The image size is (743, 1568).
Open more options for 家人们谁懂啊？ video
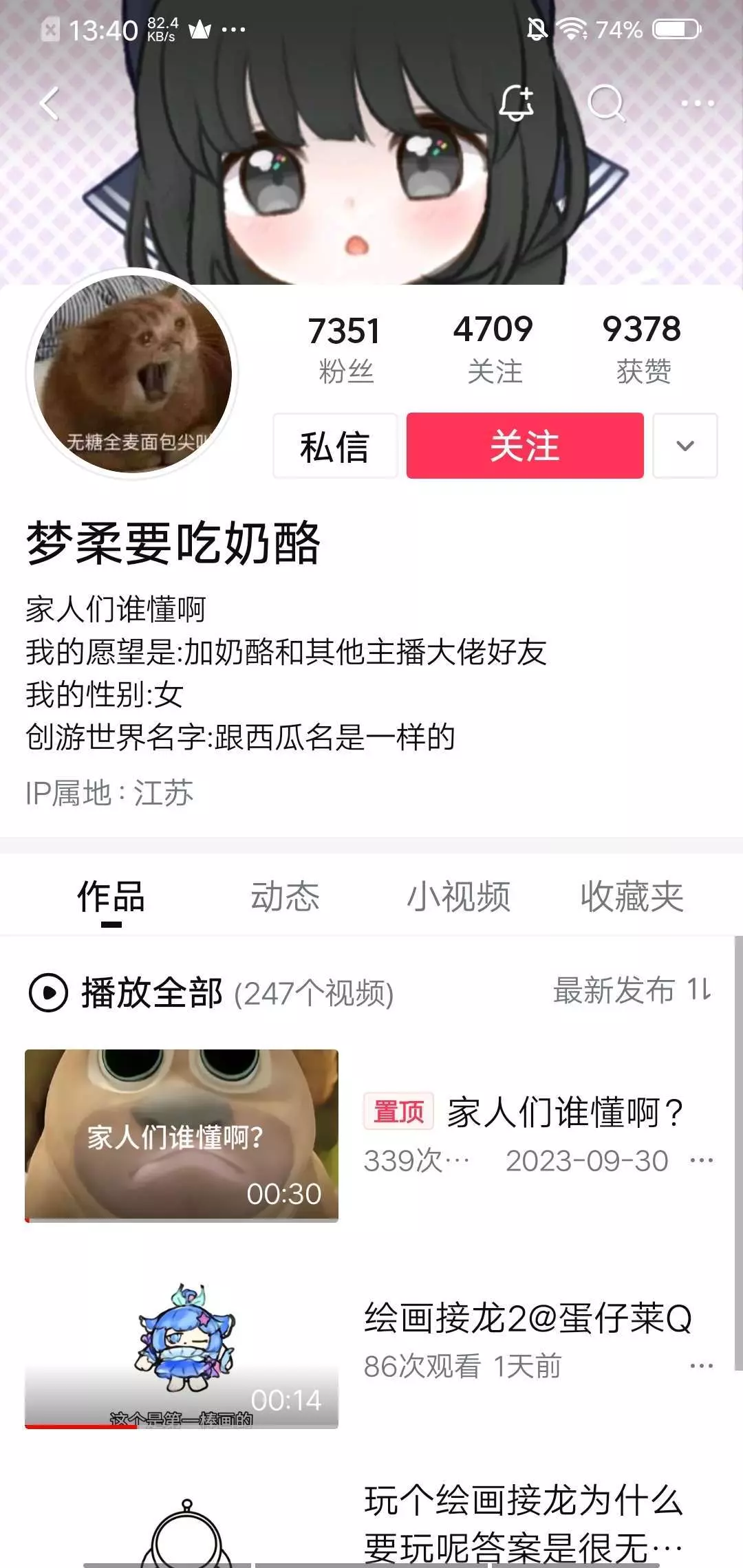point(701,1161)
